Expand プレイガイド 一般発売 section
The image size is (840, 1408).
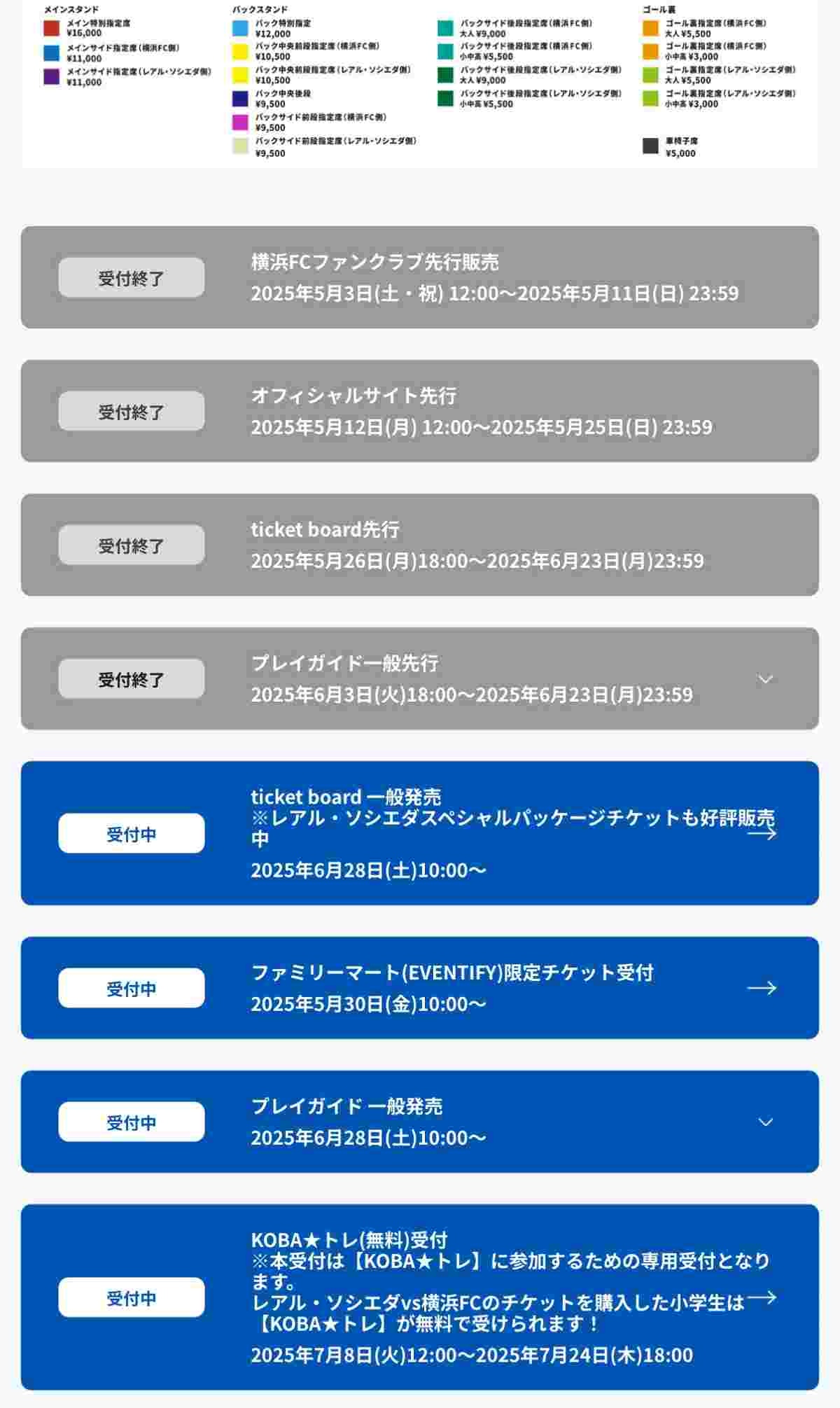pyautogui.click(x=765, y=1122)
